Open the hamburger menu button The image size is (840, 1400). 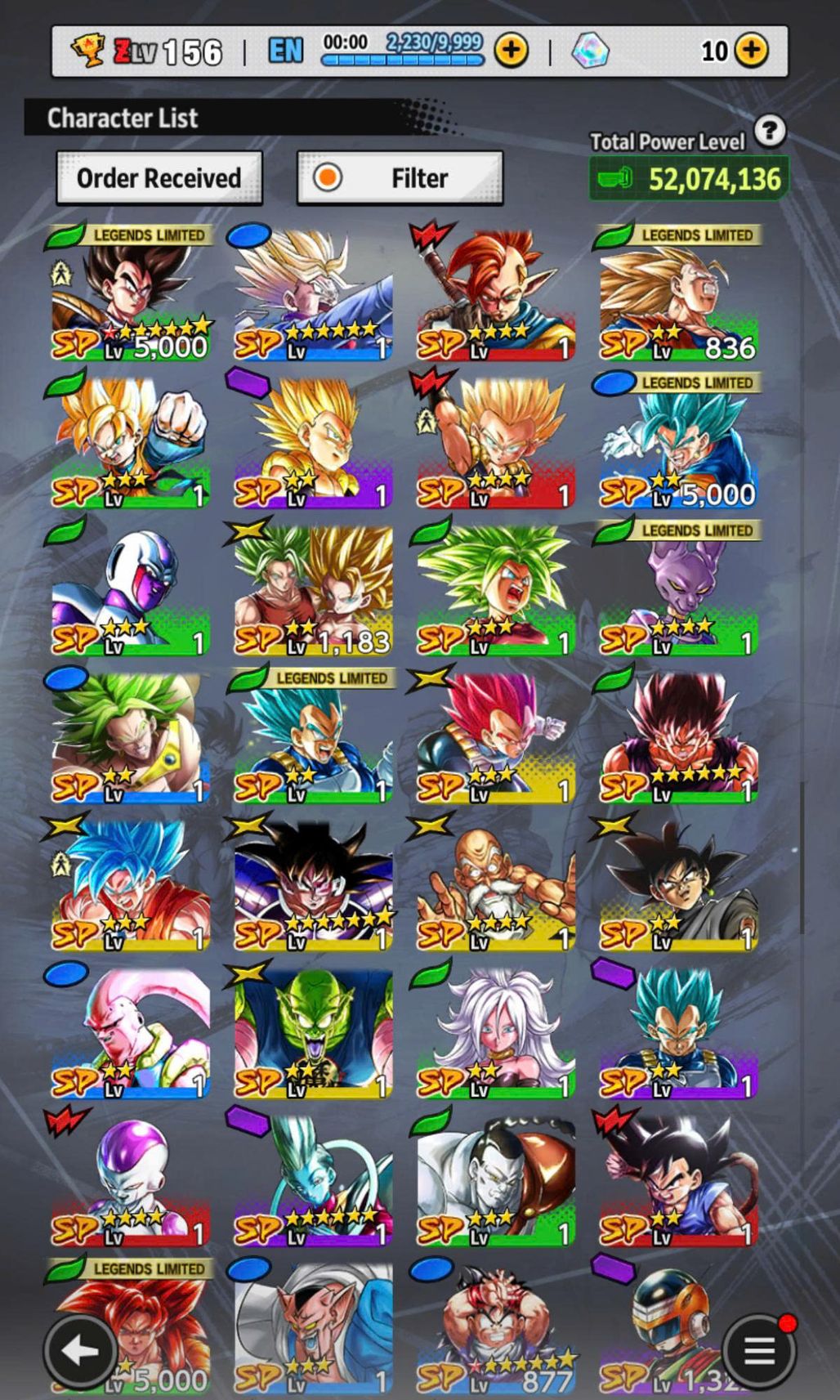pos(759,1352)
